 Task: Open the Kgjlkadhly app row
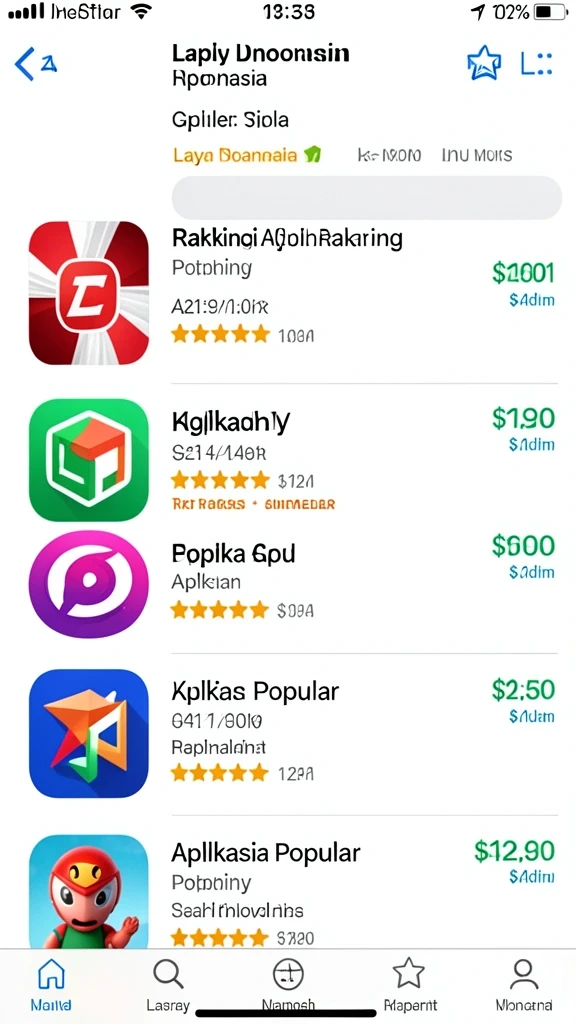tap(293, 460)
